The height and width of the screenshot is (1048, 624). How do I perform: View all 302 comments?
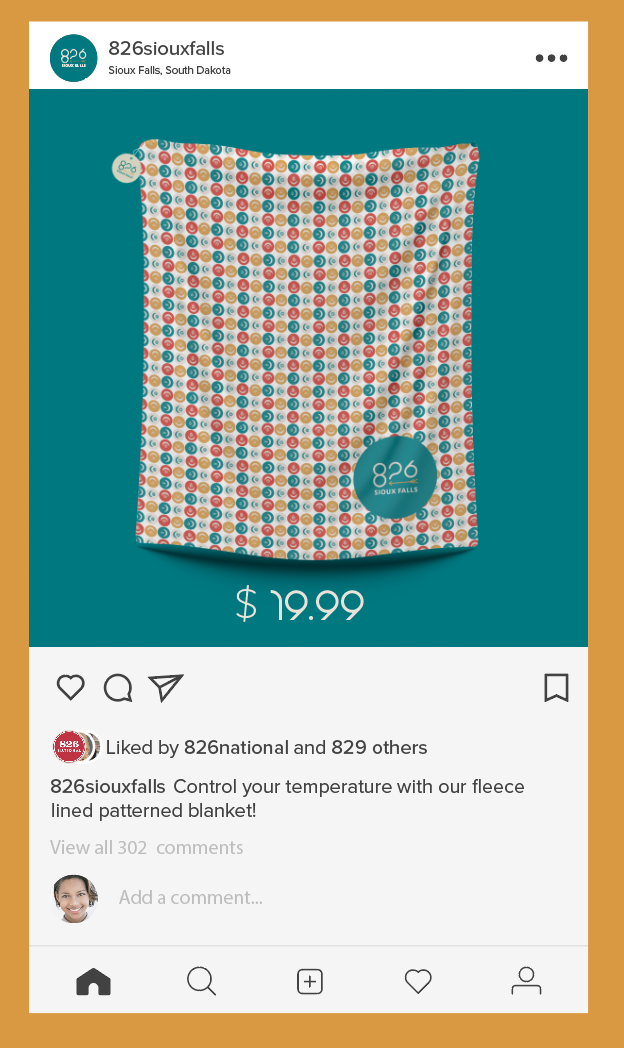point(146,847)
